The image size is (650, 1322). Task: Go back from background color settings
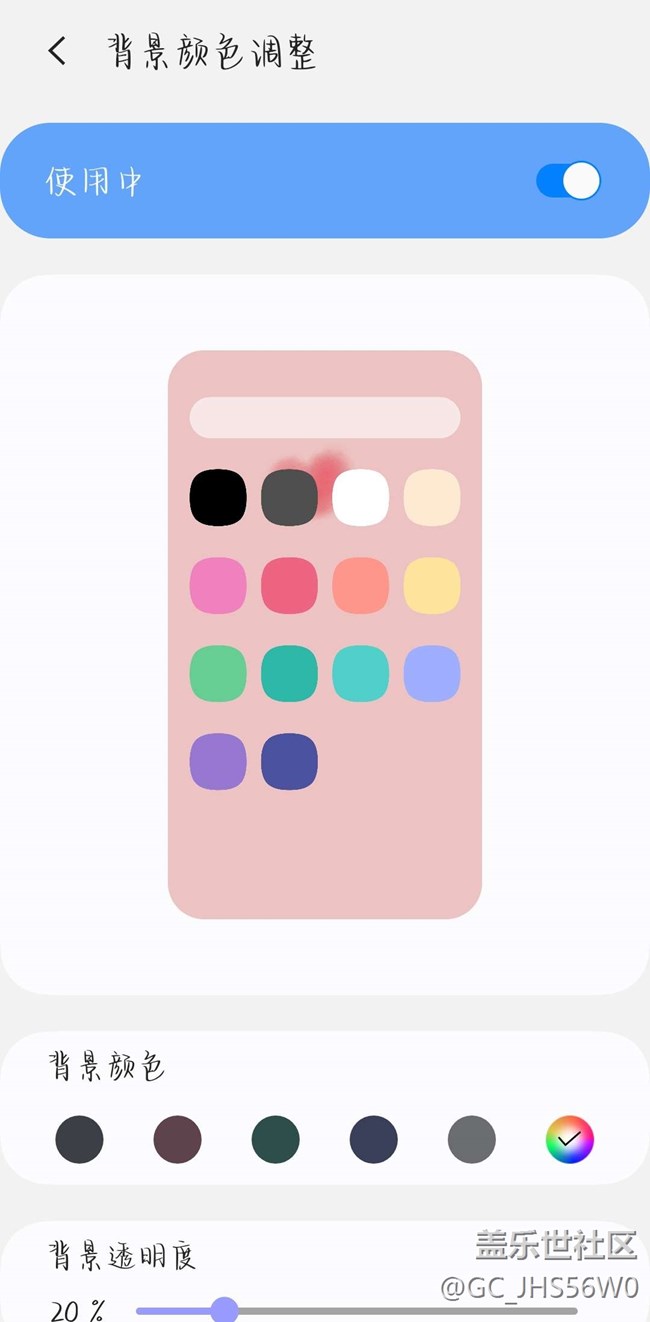[57, 51]
